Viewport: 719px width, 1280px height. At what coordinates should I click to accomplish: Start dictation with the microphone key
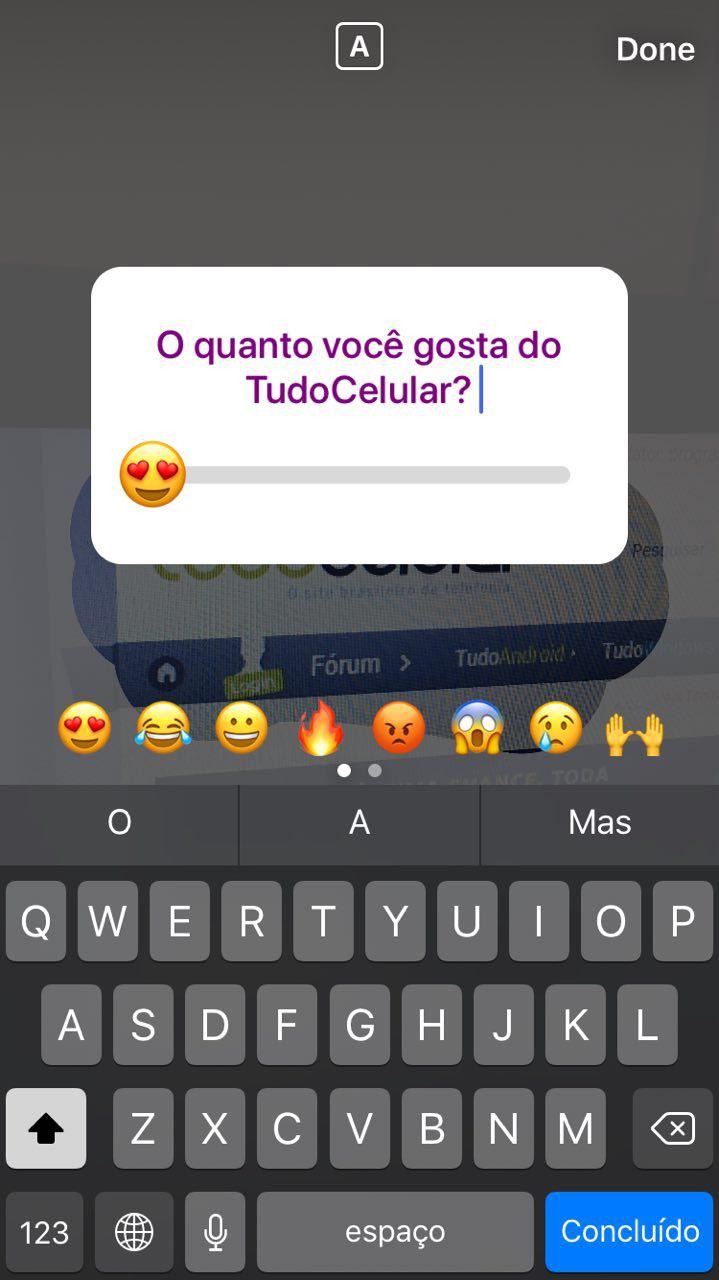point(215,1231)
